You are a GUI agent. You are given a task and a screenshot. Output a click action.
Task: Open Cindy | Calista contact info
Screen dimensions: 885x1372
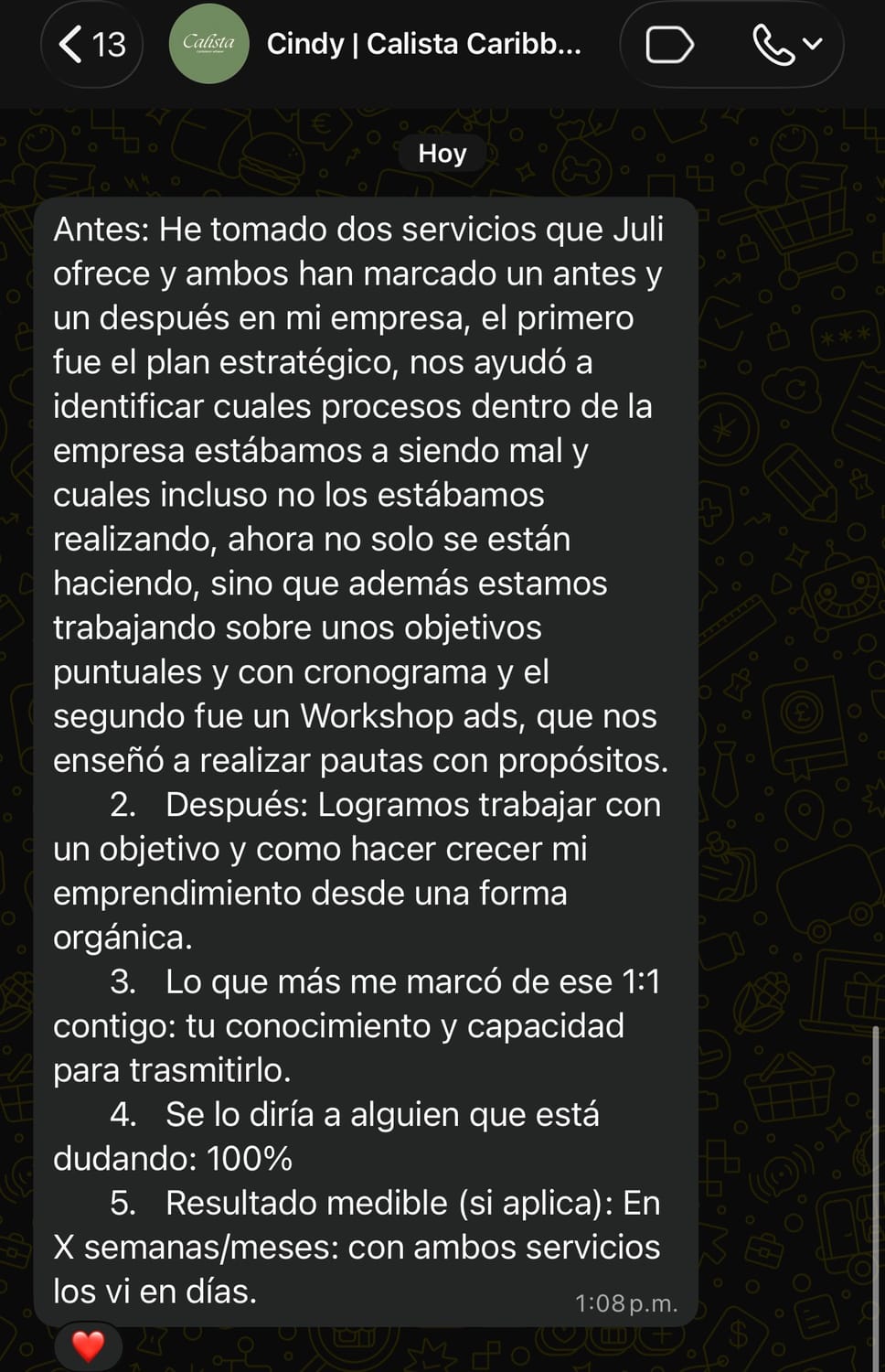[x=423, y=44]
